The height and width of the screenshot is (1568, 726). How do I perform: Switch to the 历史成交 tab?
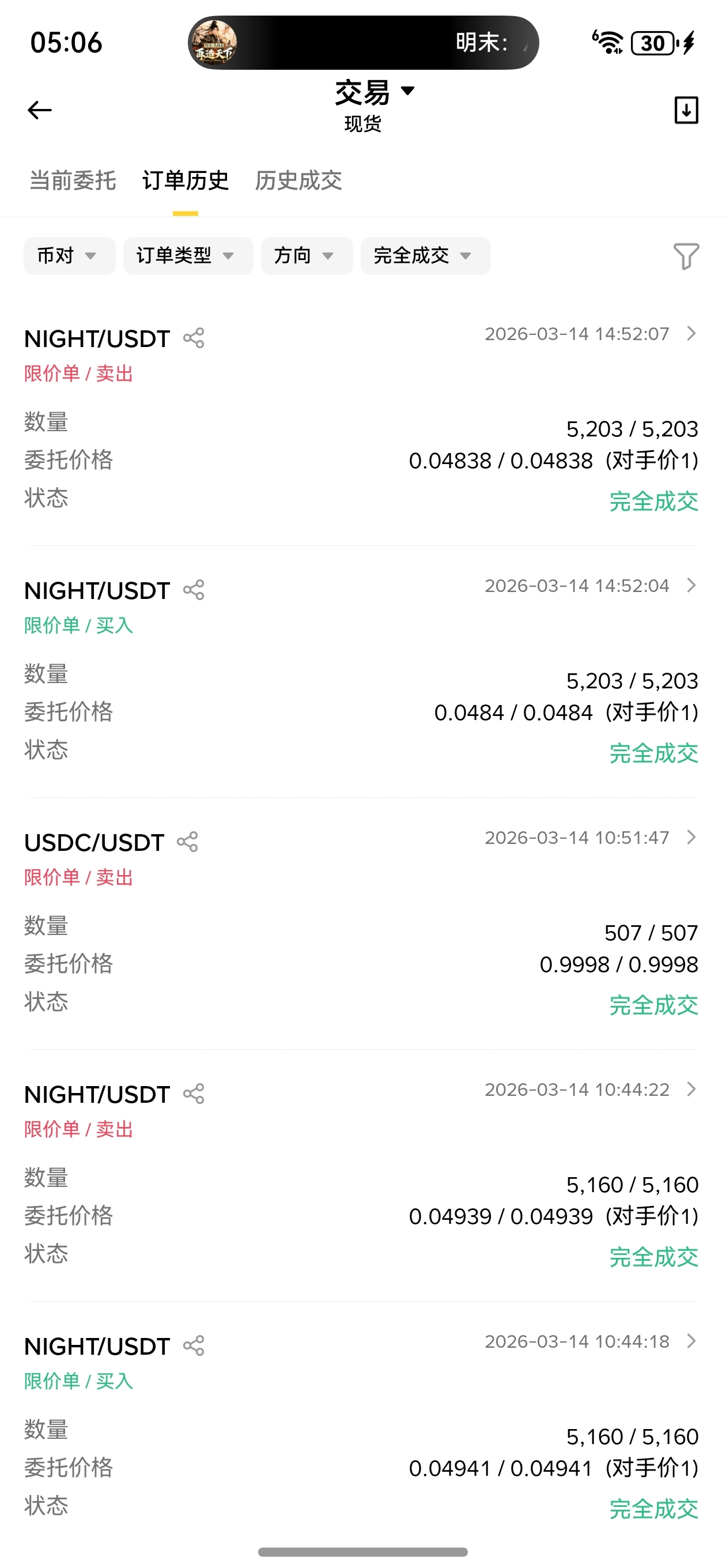[x=298, y=181]
